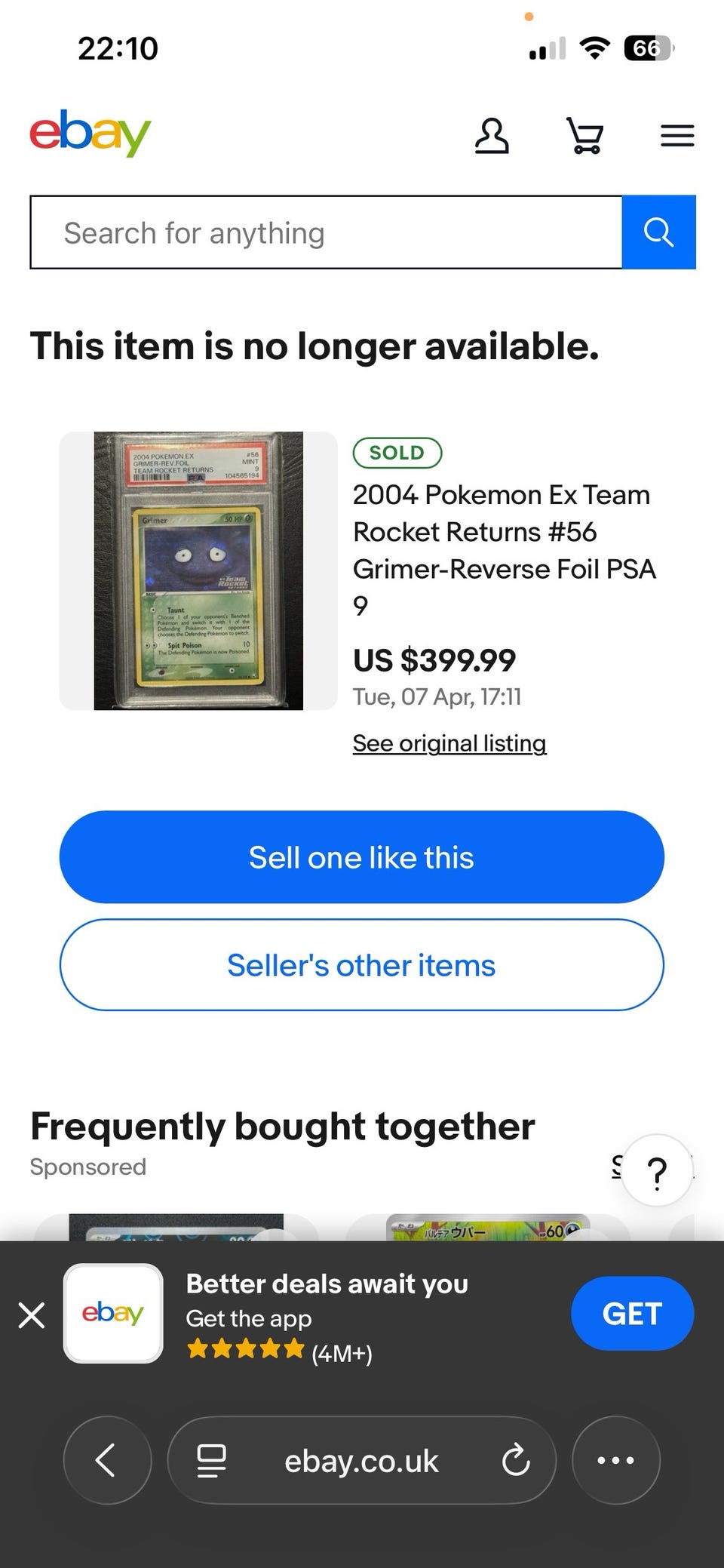Open the sold Grimer card image

click(x=198, y=570)
